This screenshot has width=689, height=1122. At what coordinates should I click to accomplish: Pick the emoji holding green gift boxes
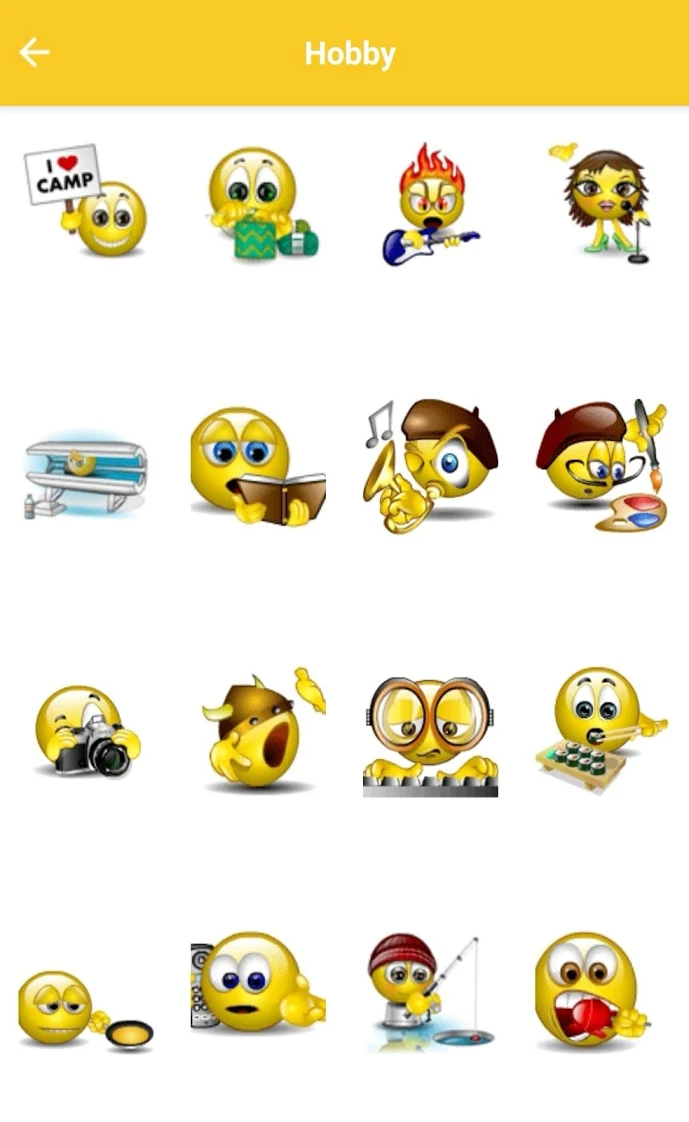point(258,203)
